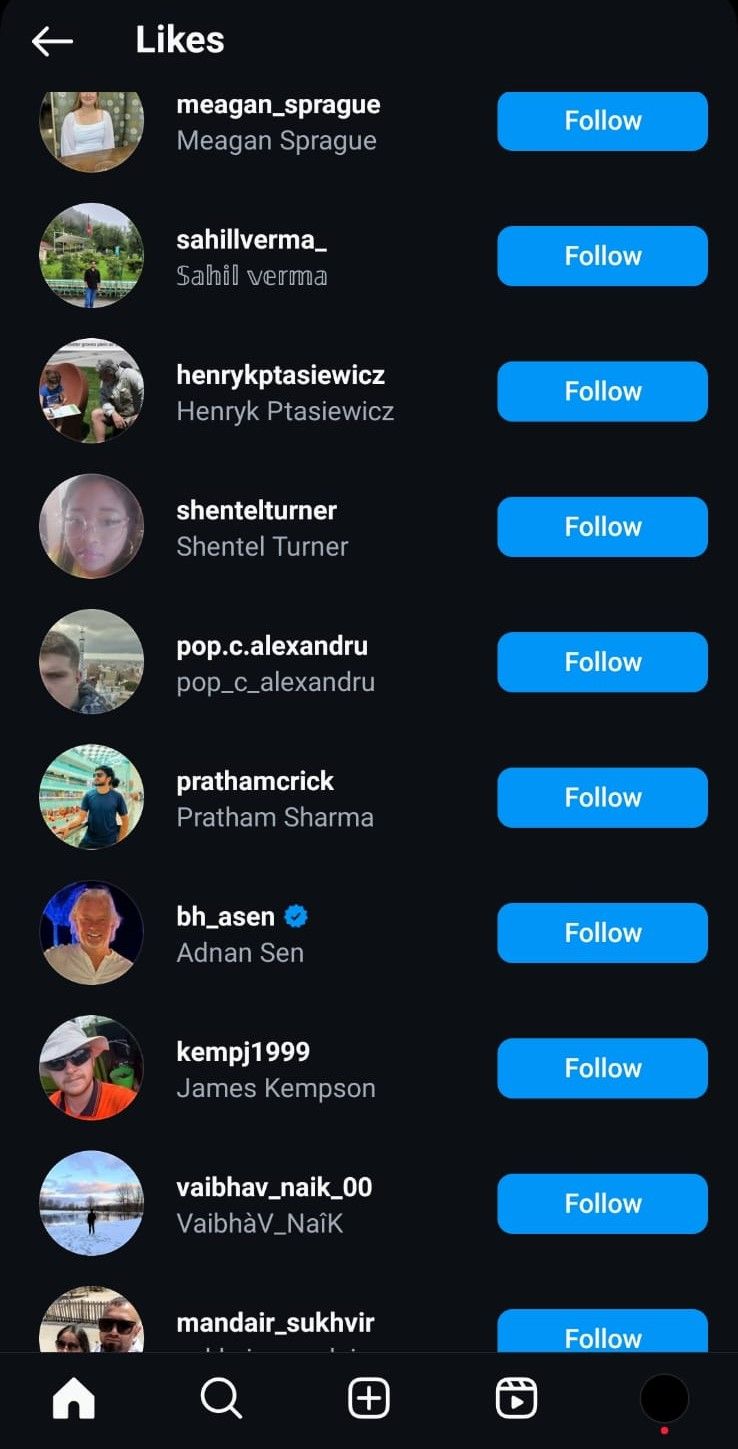Open your profile from the bottom navigation

pos(662,1398)
